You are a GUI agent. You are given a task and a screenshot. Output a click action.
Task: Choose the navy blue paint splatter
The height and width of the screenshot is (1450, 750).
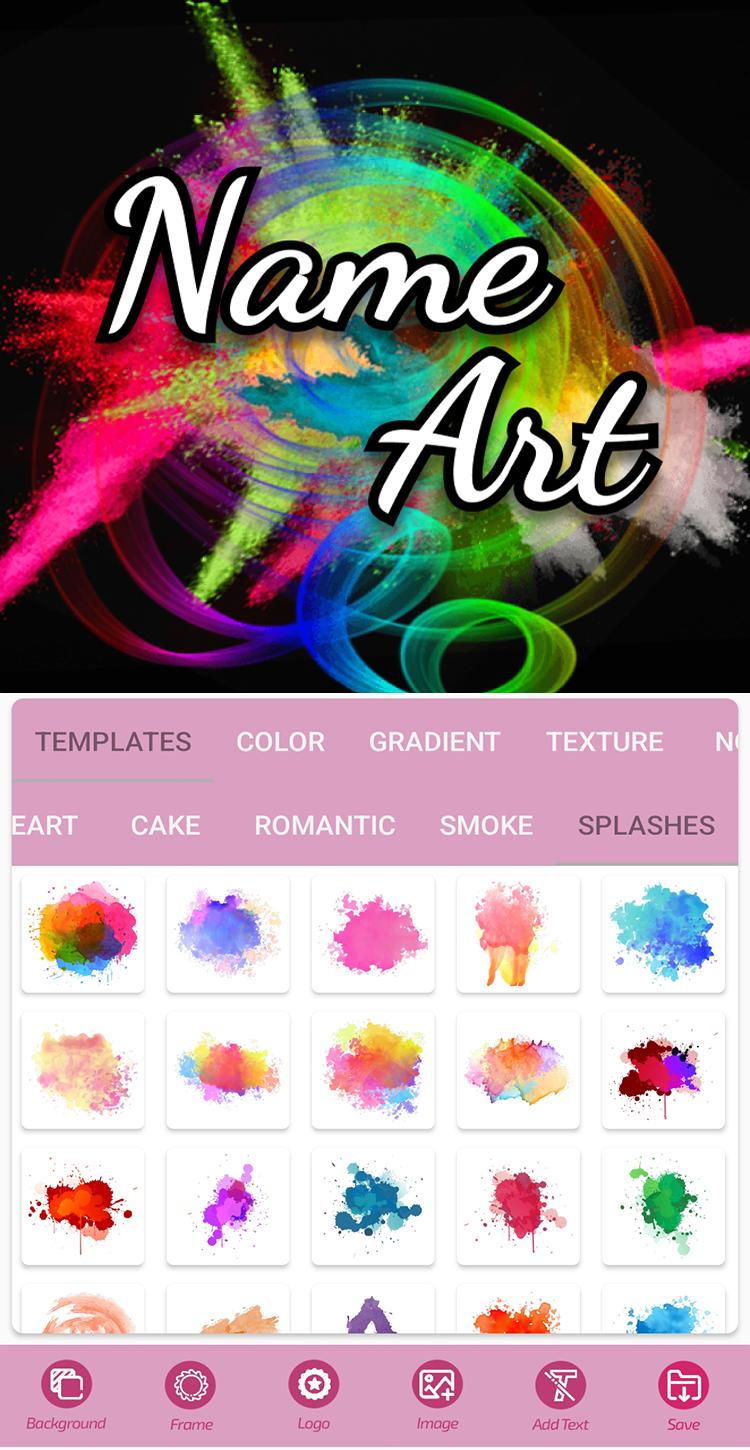pyautogui.click(x=373, y=1206)
